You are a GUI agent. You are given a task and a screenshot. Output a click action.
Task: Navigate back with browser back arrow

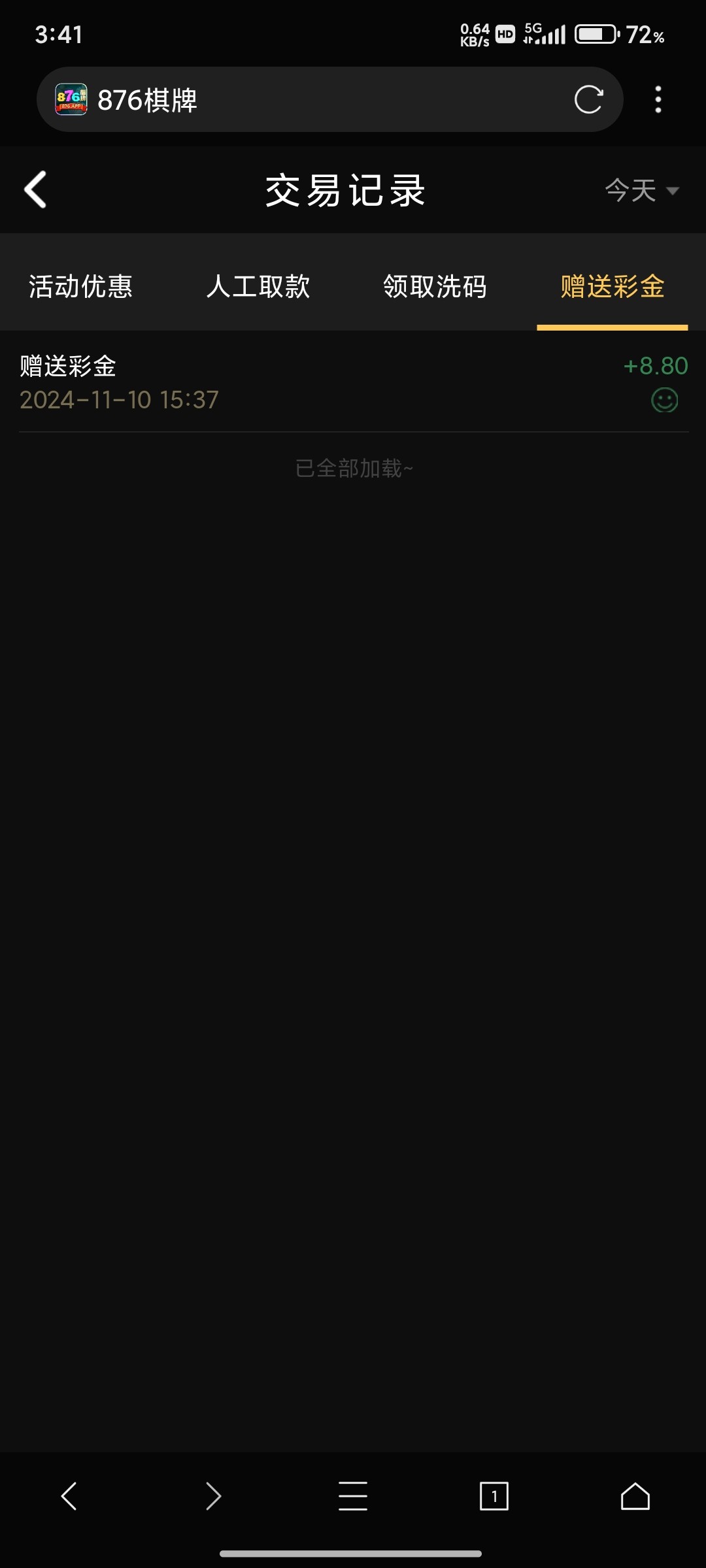pyautogui.click(x=69, y=1495)
